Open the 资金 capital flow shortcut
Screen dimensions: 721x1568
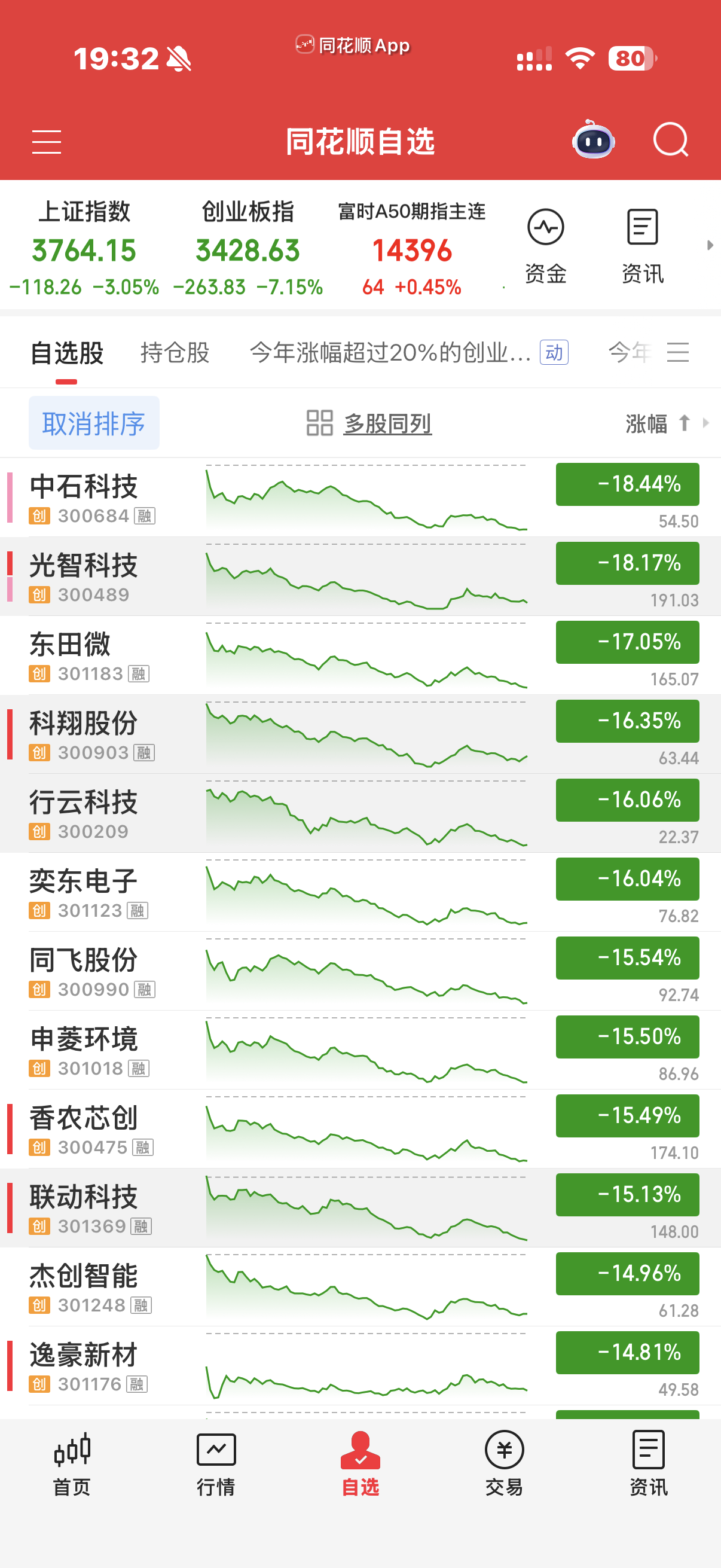[546, 246]
